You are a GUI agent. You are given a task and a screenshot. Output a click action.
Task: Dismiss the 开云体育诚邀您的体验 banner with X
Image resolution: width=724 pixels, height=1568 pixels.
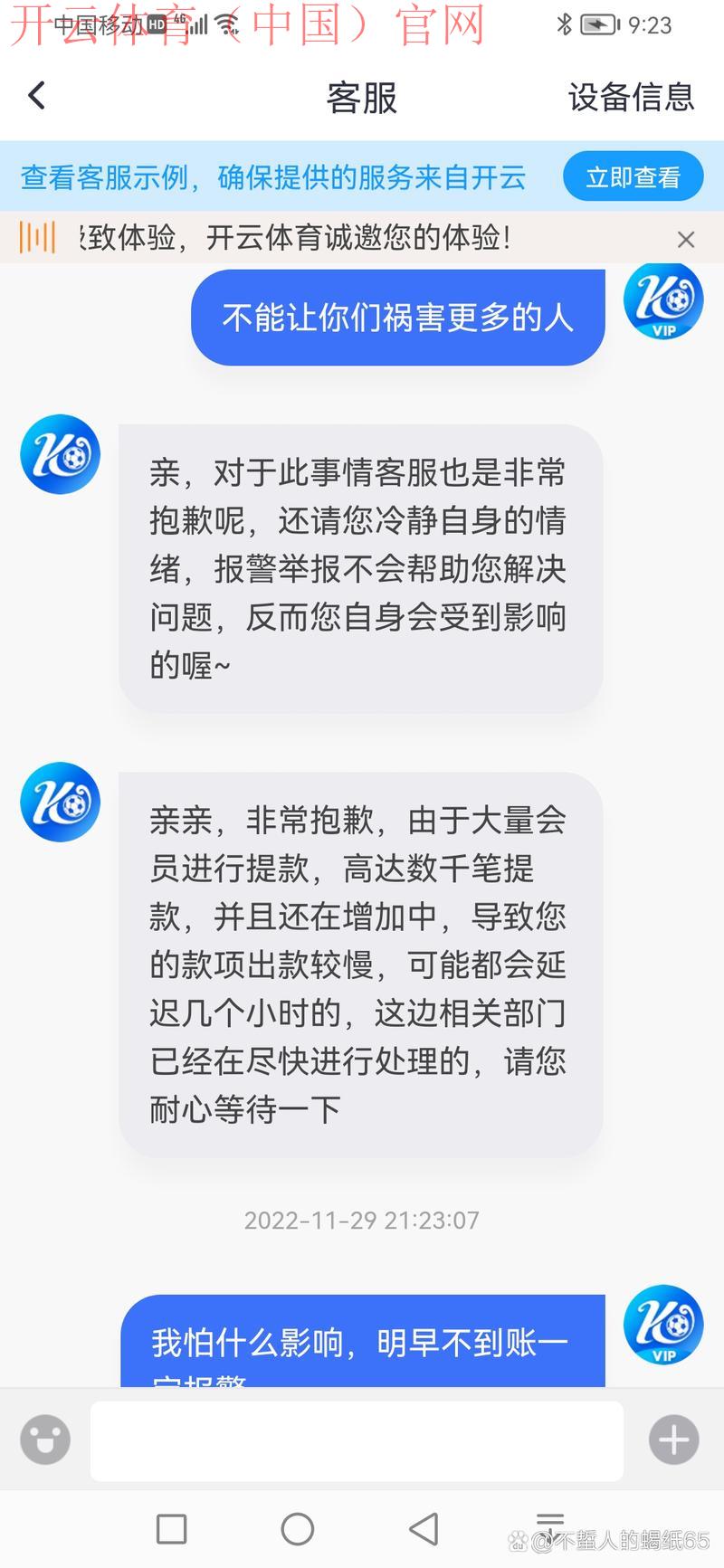pos(686,239)
